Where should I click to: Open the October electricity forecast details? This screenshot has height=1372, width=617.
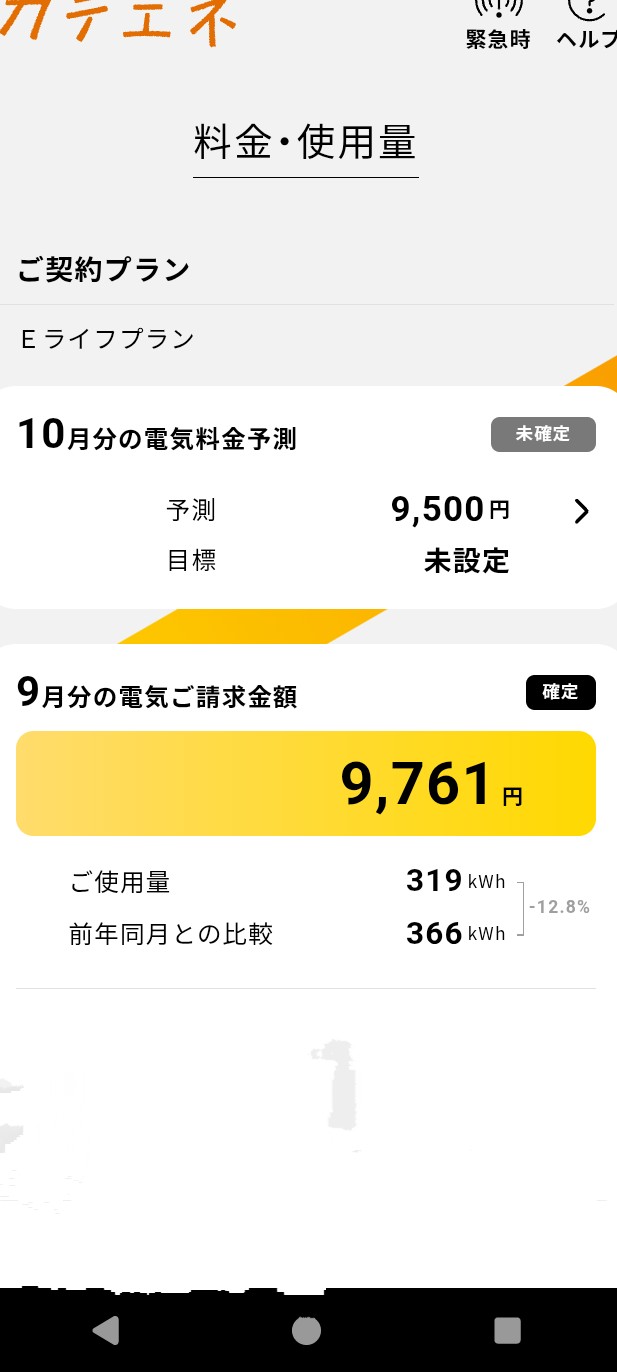tap(581, 512)
